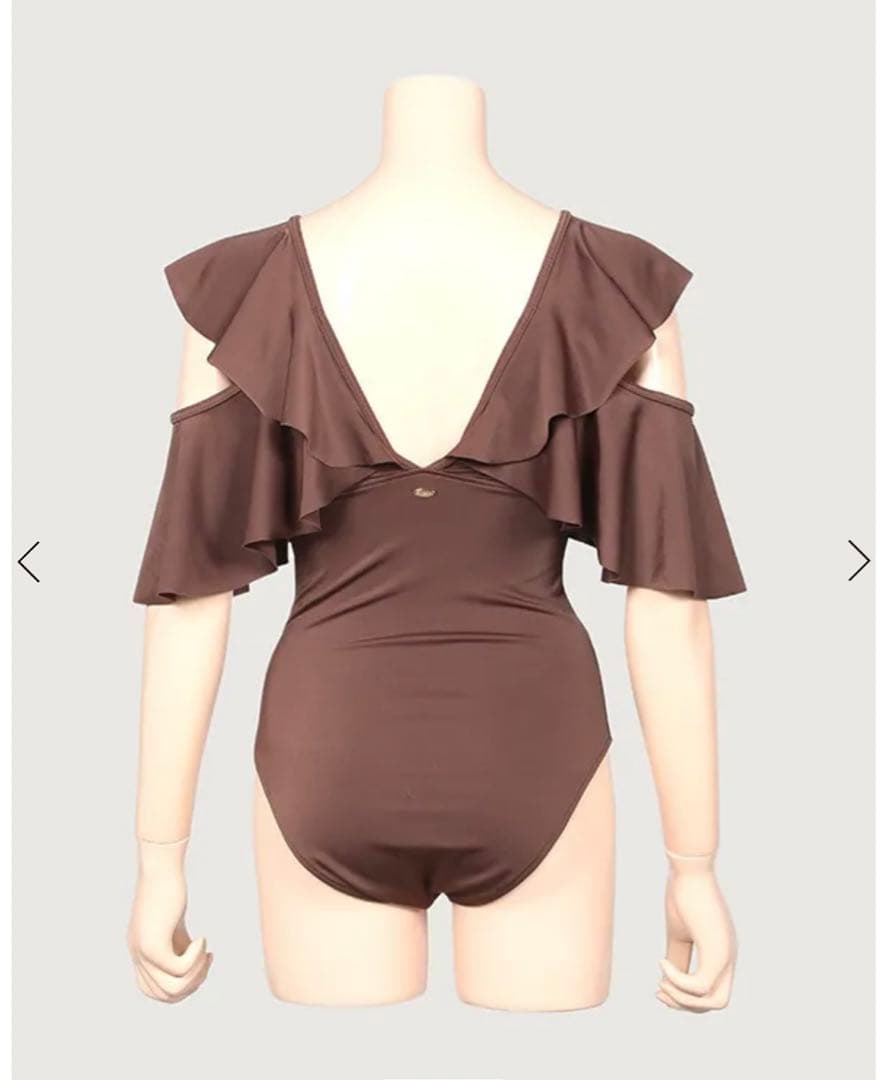The height and width of the screenshot is (1080, 888).
Task: Show the next product image
Action: pyautogui.click(x=858, y=561)
